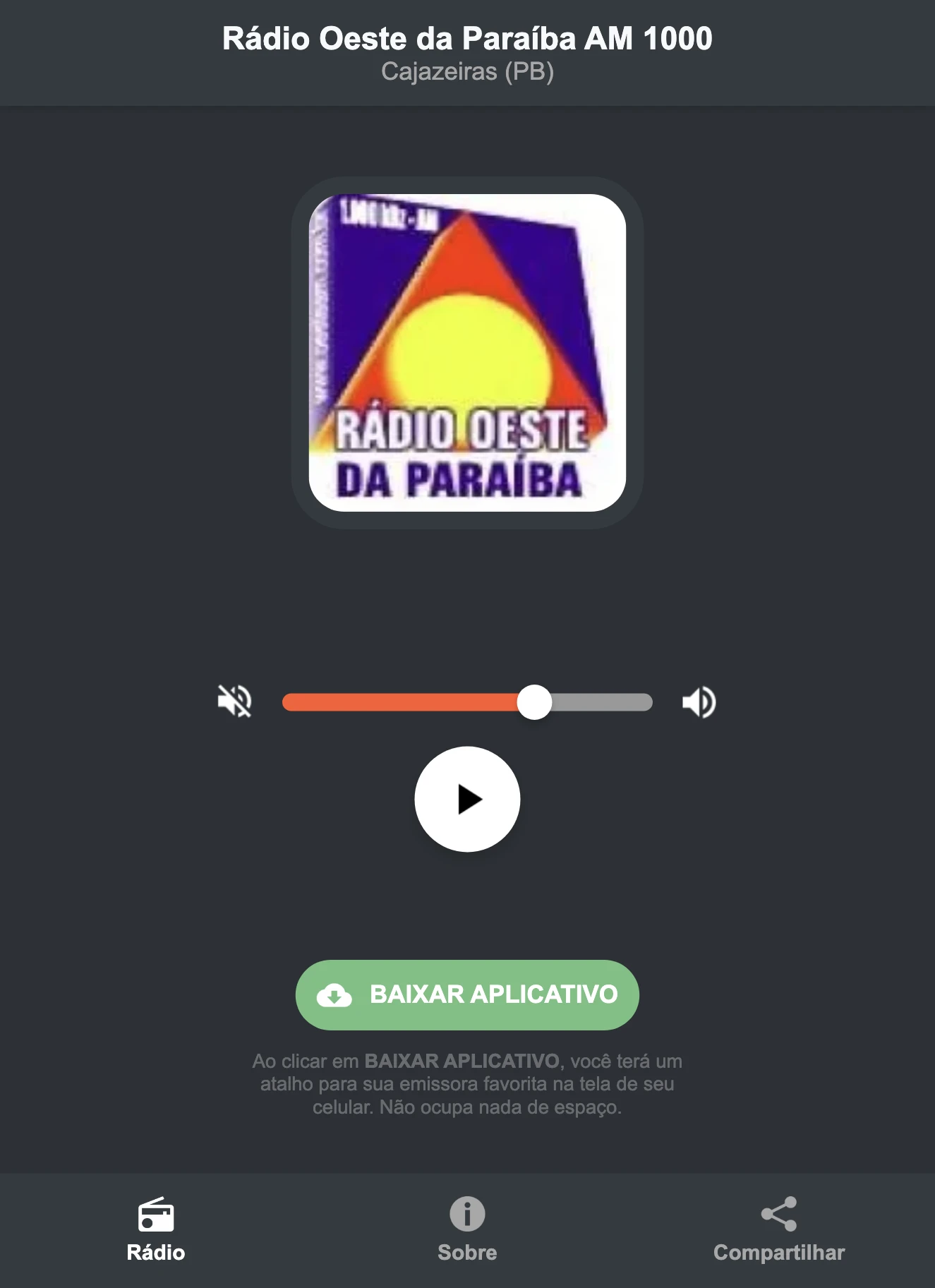Click BAIXAR APLICATIVO to install shortcut
Viewport: 935px width, 1288px height.
[466, 994]
